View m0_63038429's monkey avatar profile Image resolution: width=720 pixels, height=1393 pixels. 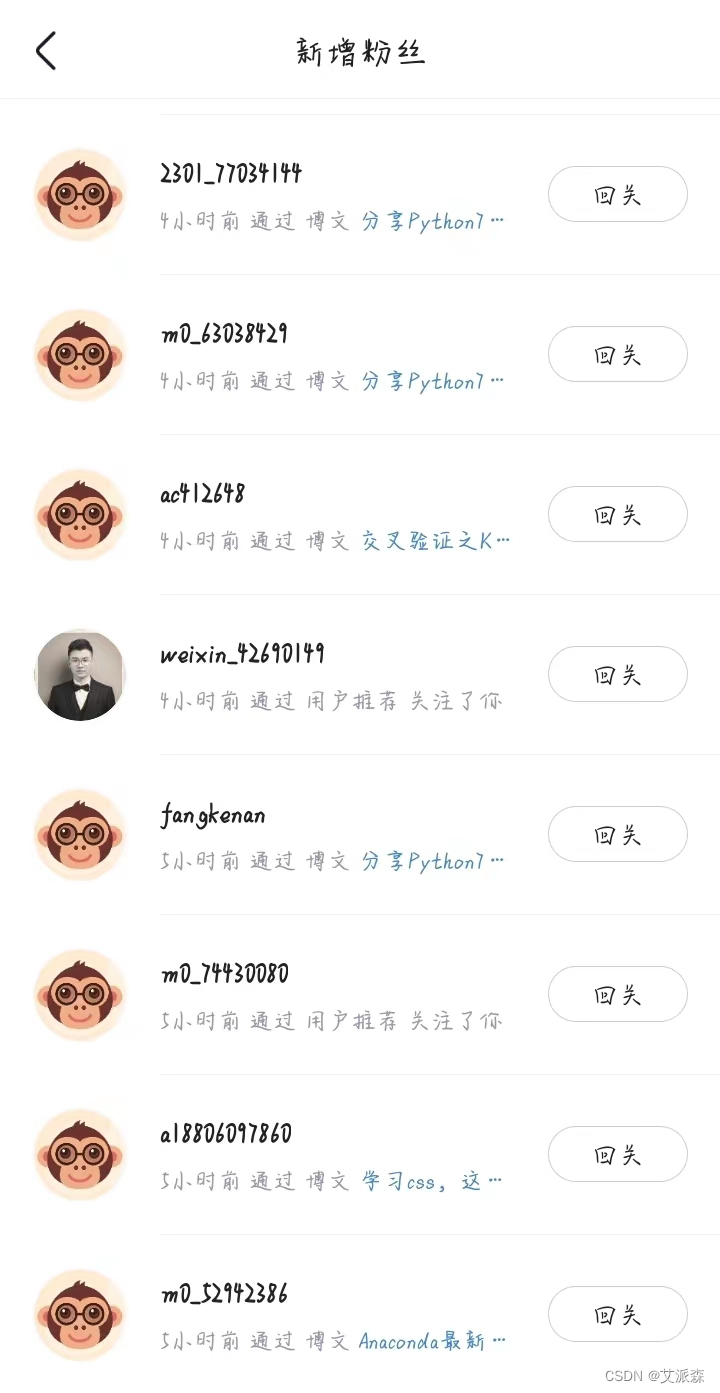(80, 355)
